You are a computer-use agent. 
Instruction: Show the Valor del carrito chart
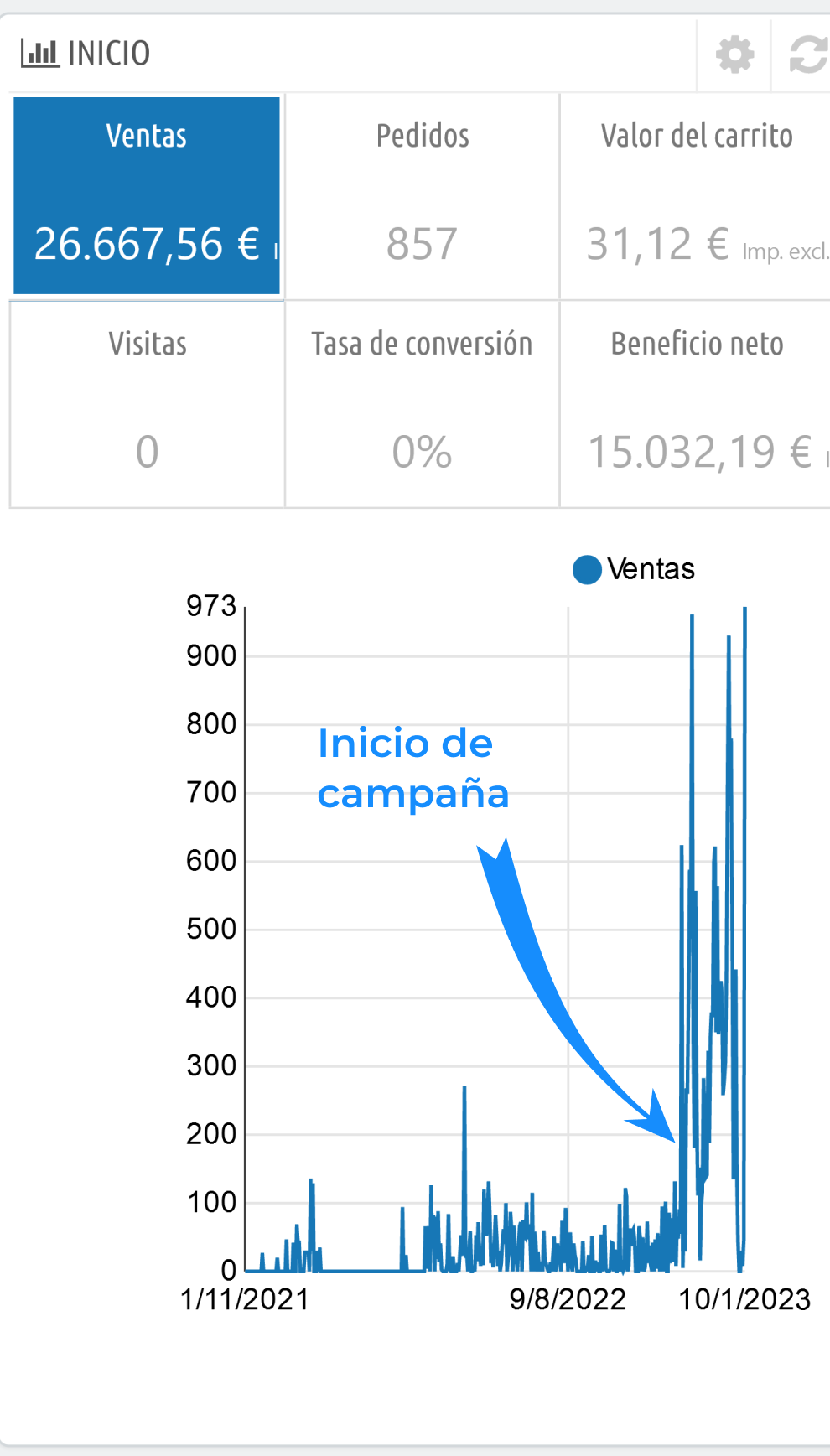pos(696,196)
